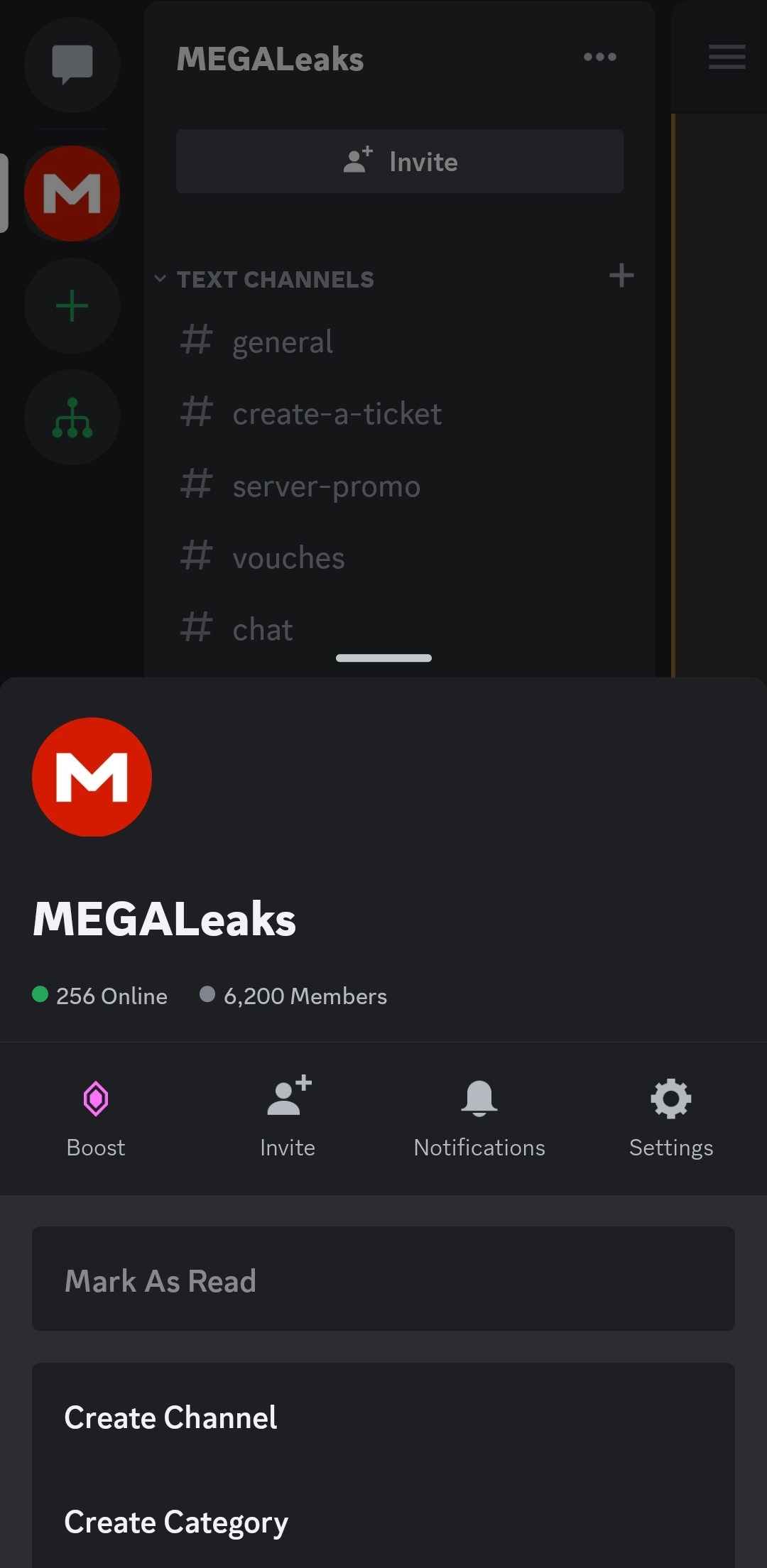
Task: Open the student hubs tree icon
Action: pyautogui.click(x=72, y=418)
